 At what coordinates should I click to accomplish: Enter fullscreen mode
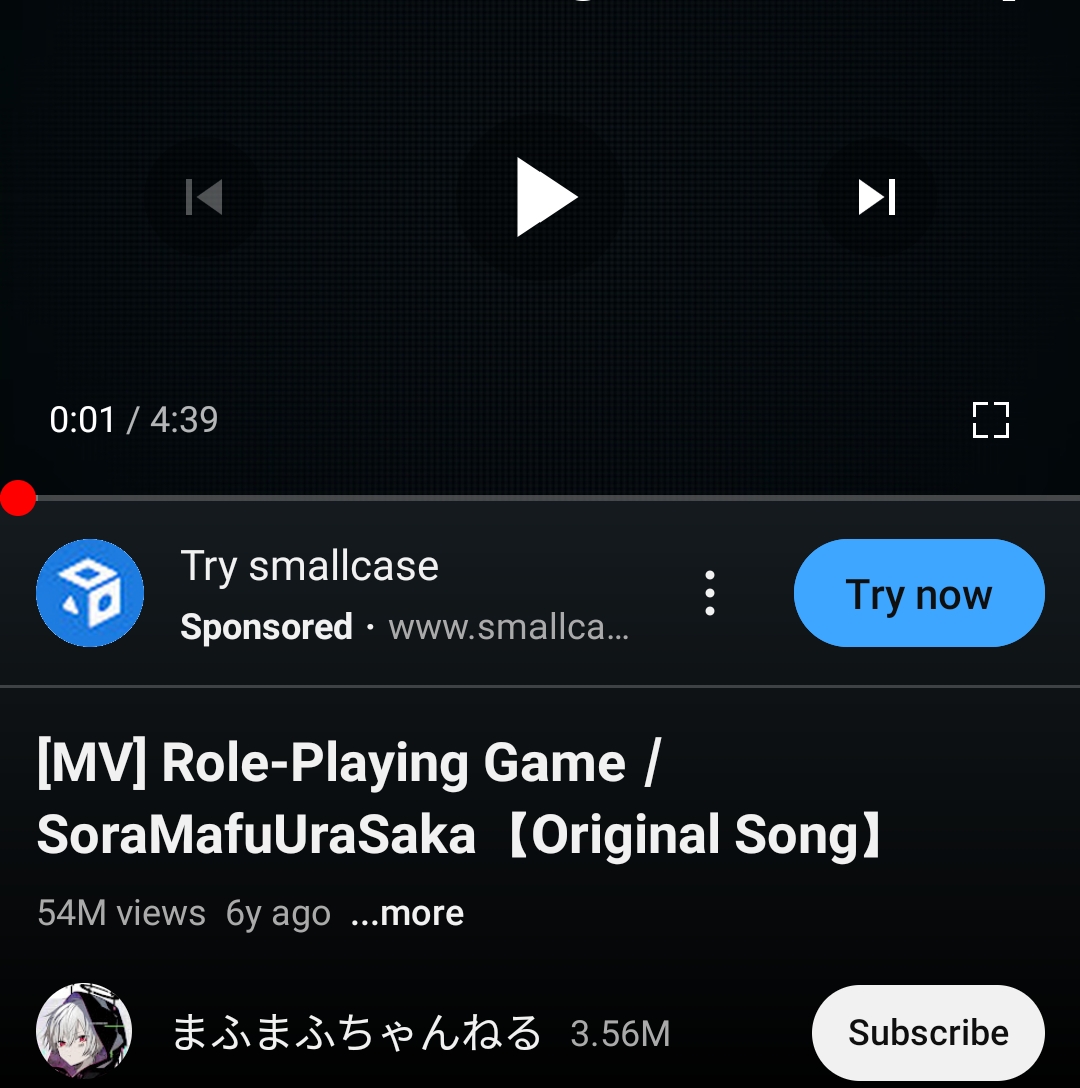click(990, 420)
